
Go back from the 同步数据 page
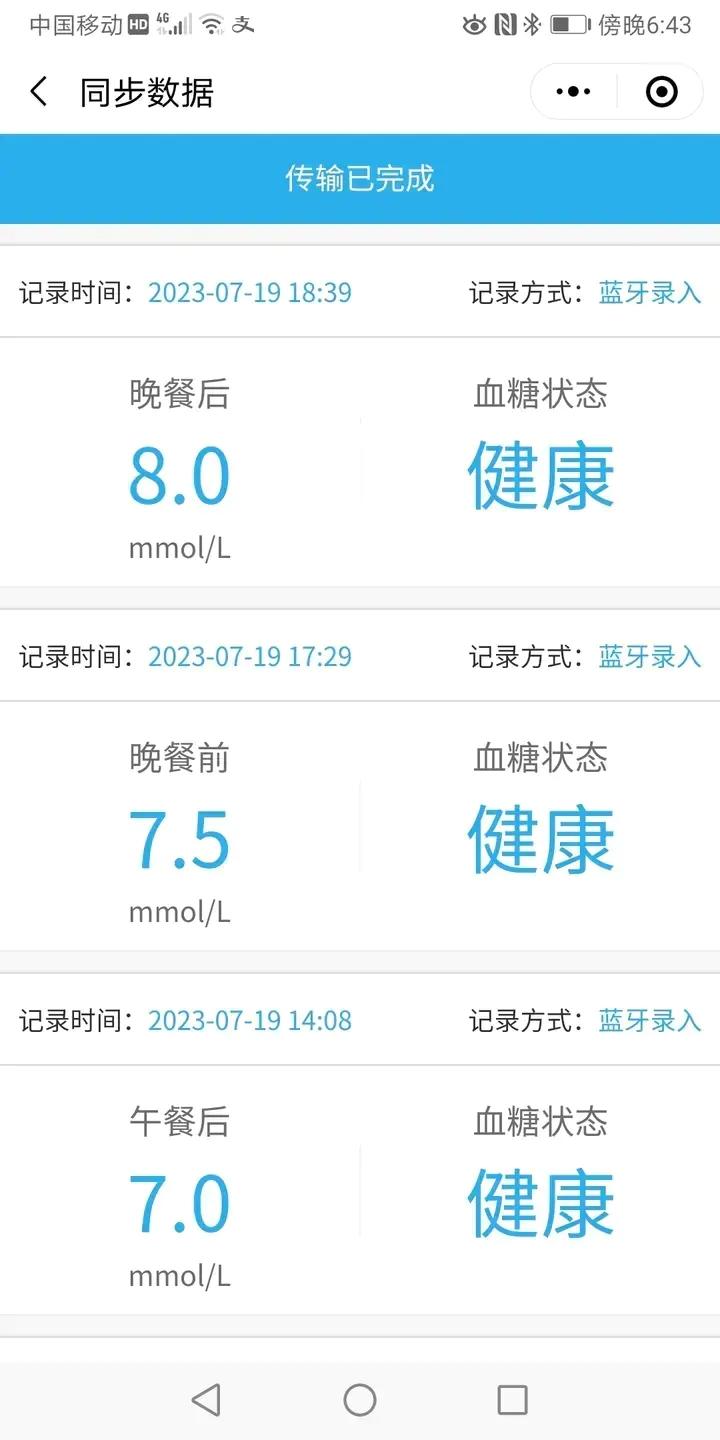coord(39,92)
